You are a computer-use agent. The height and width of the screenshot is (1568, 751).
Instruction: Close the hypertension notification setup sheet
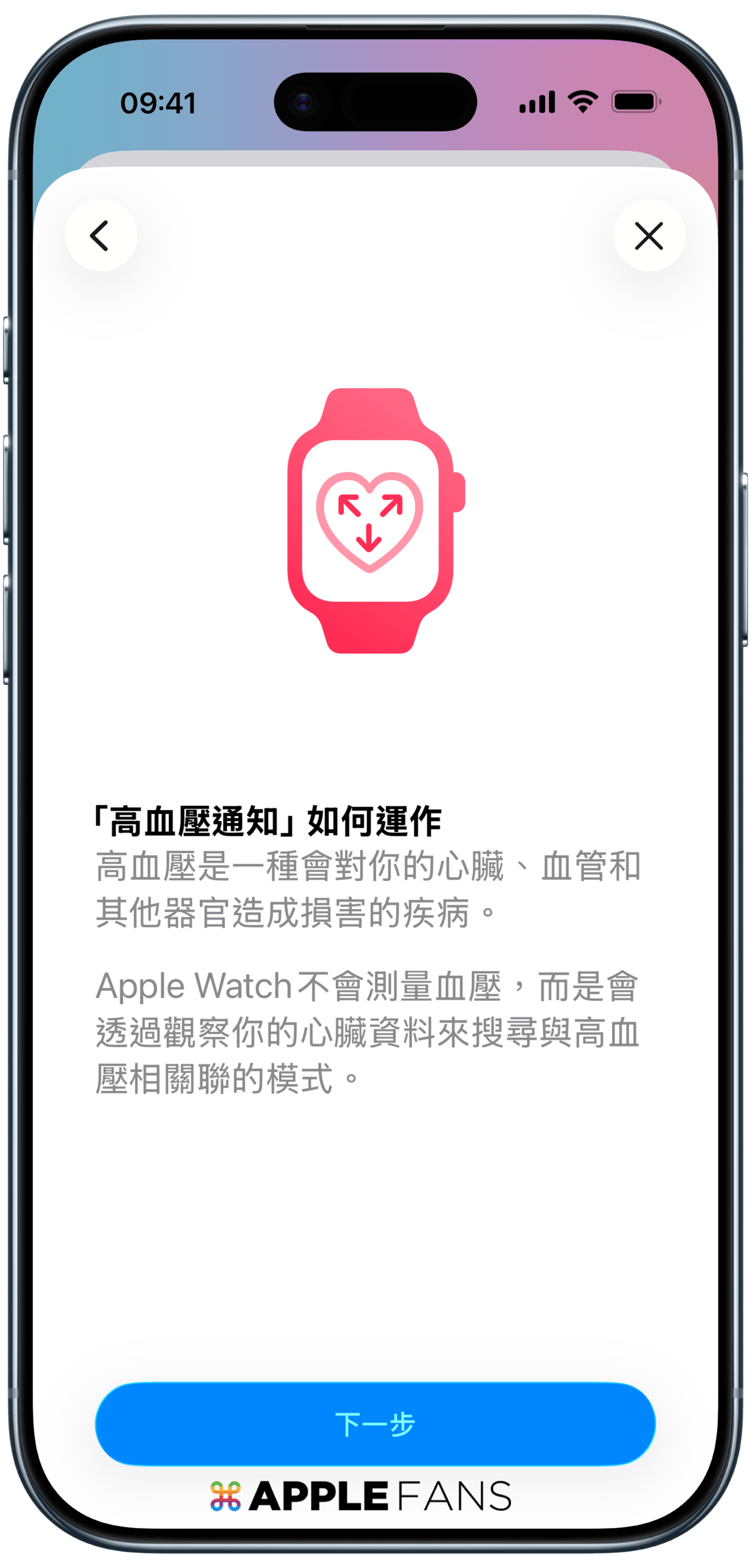649,236
